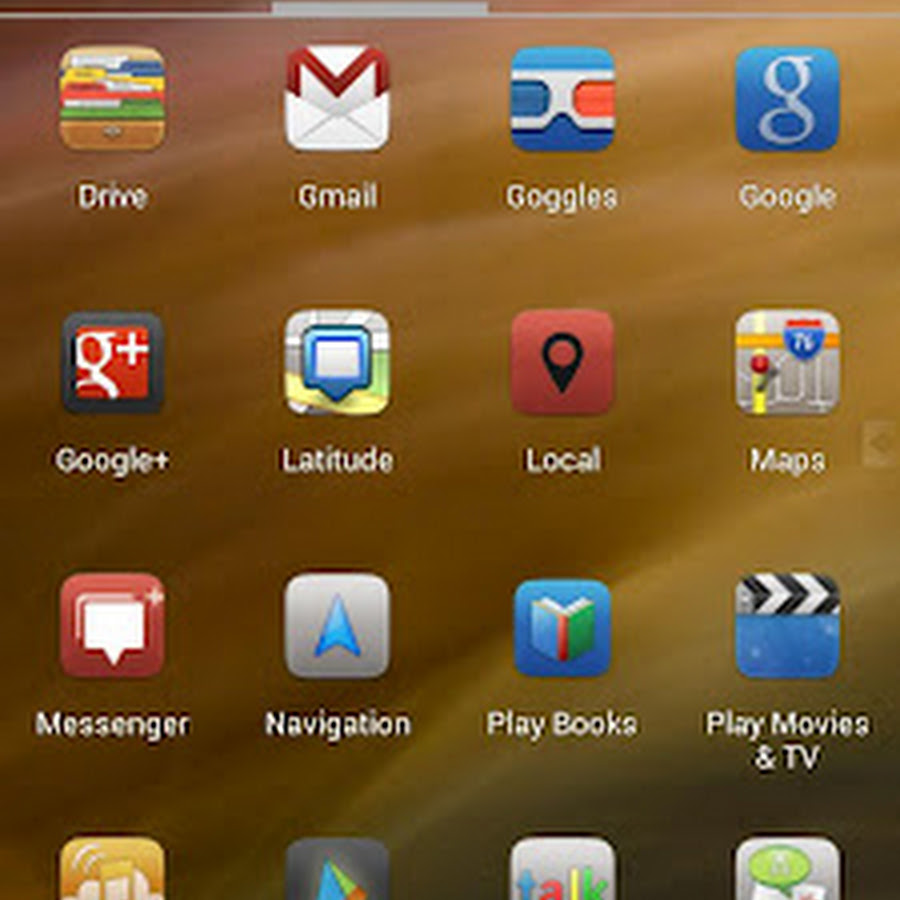This screenshot has height=900, width=900.
Task: Launch Play Movies & TV
Action: (x=787, y=627)
